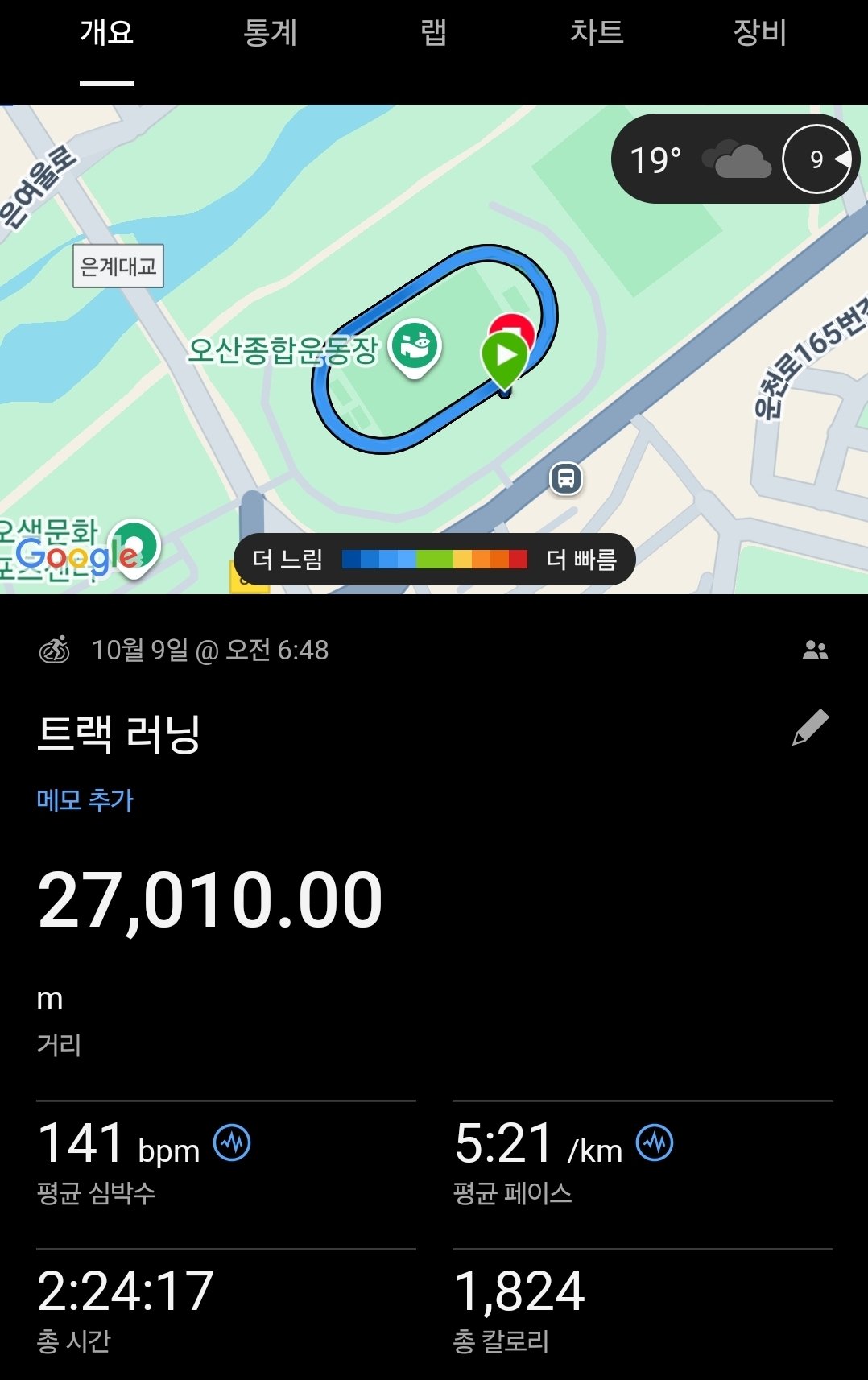Screen dimensions: 868x1380
Task: Click the 오산종합운동장 stadium place marker
Action: point(413,344)
